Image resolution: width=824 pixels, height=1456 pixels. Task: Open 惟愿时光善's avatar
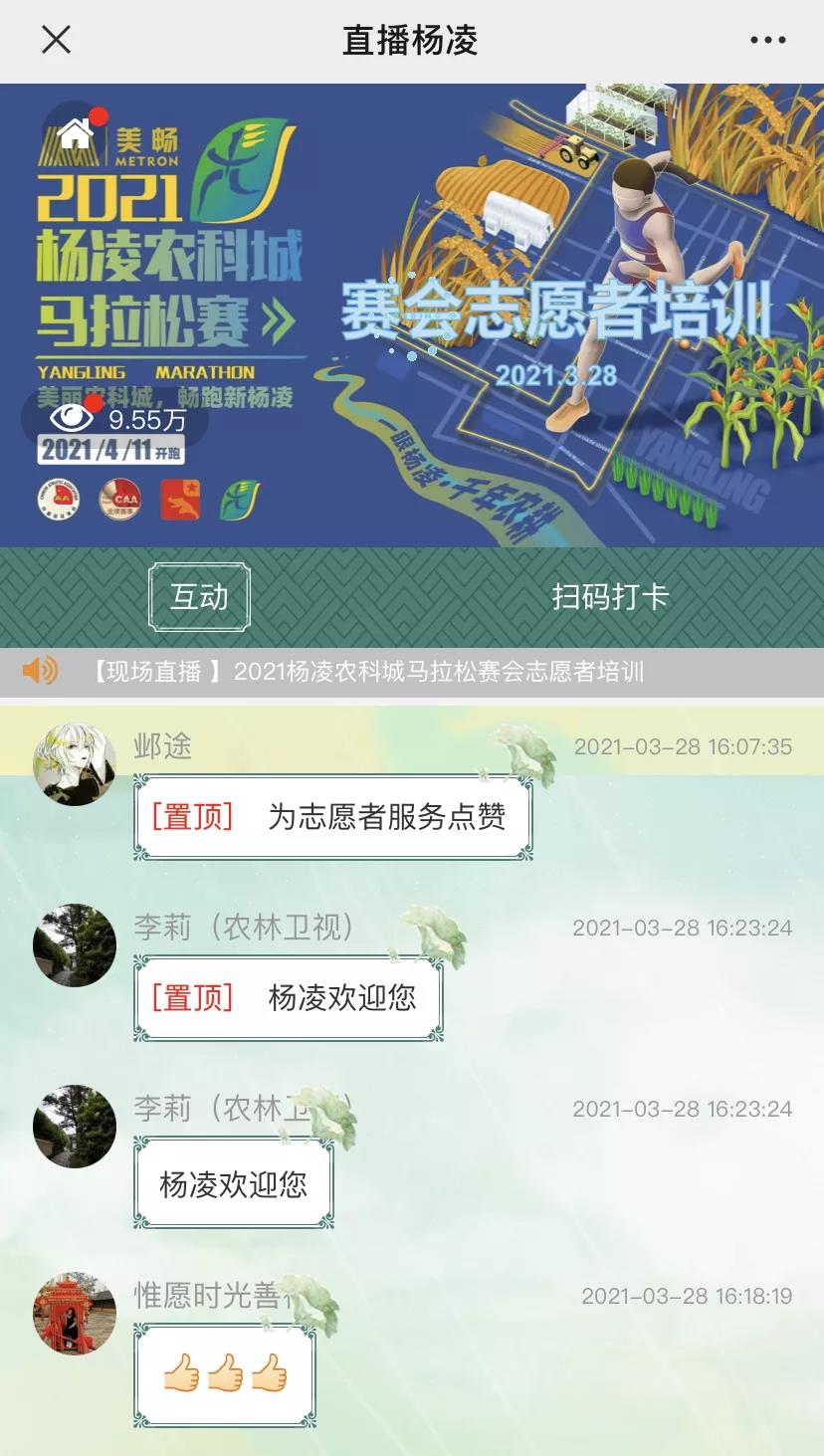pyautogui.click(x=75, y=1313)
